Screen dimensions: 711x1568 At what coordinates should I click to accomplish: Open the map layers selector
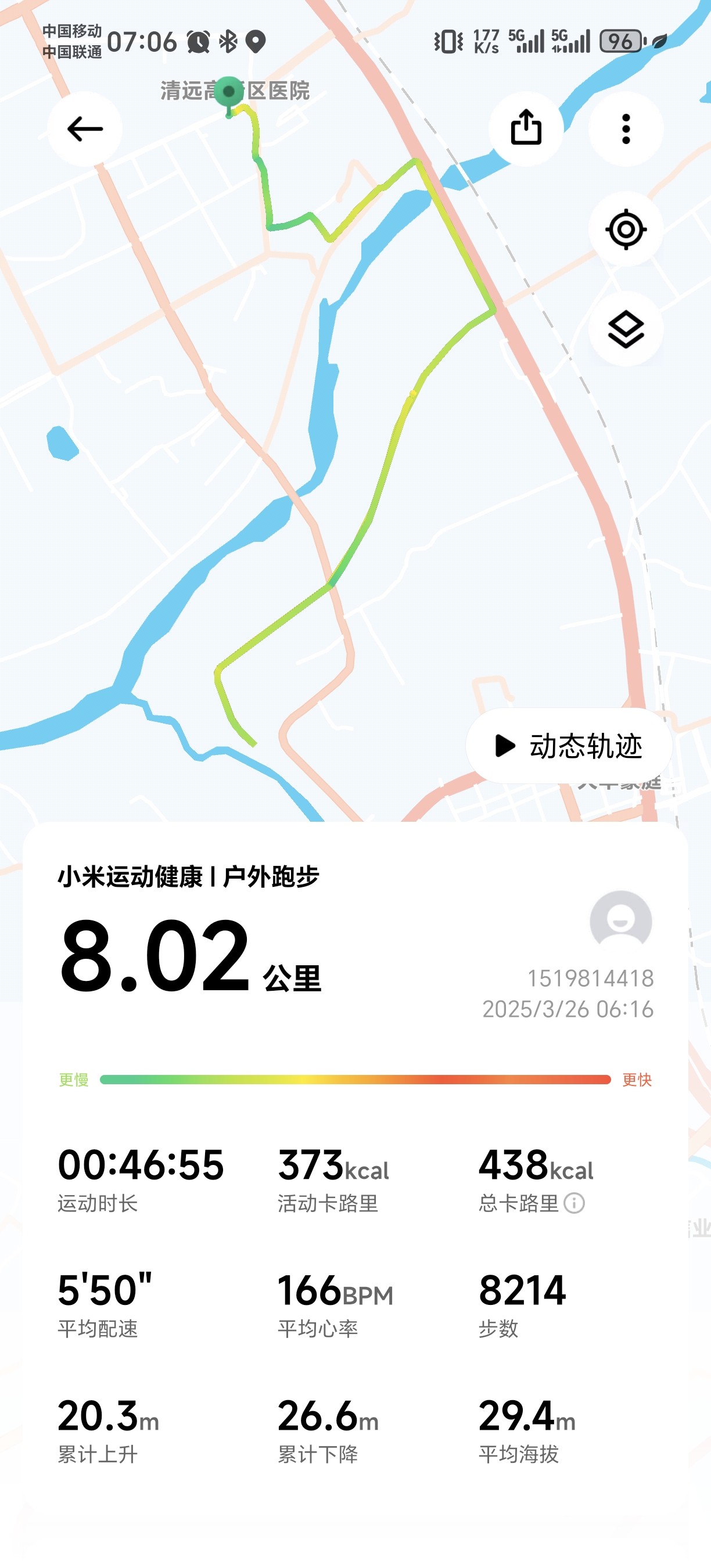pyautogui.click(x=626, y=329)
